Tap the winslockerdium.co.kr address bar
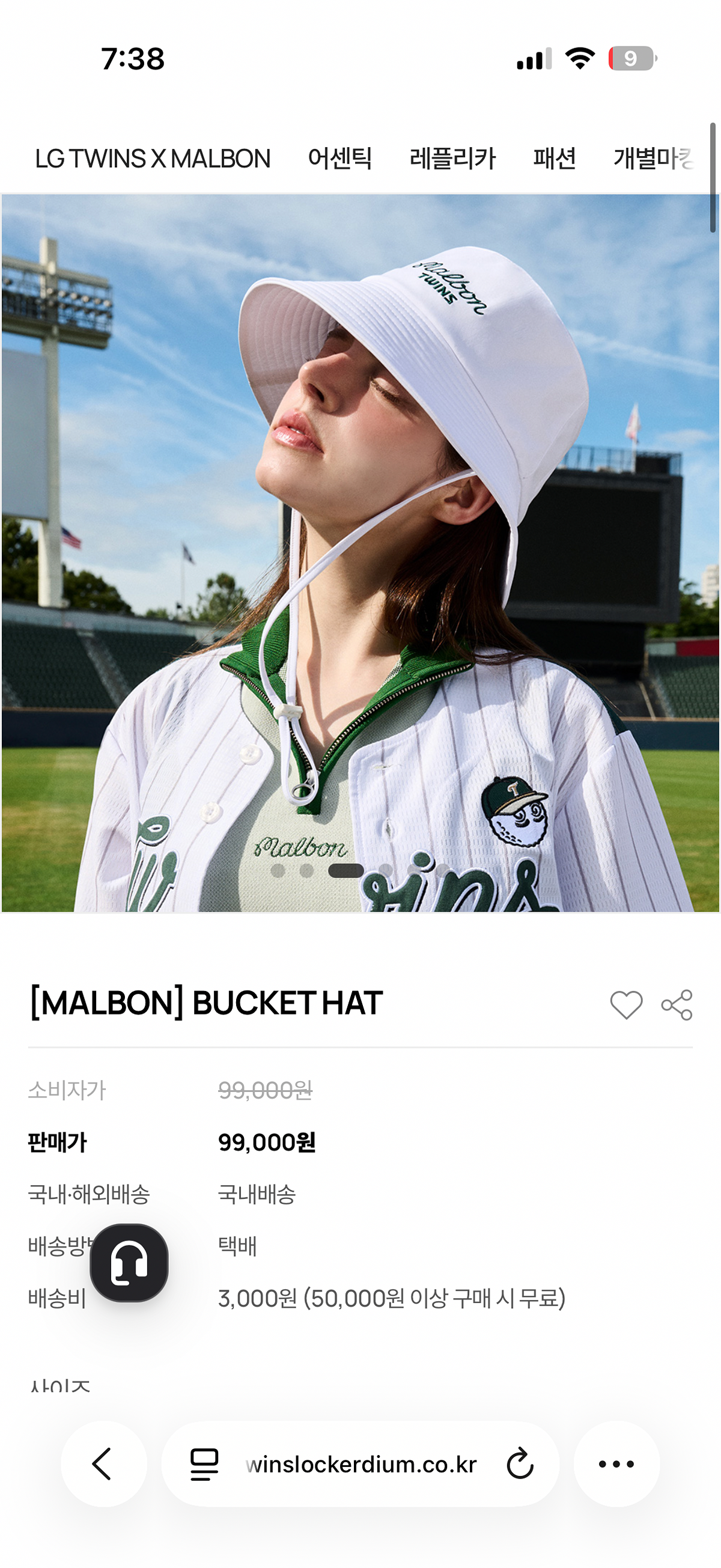 pos(360,1464)
